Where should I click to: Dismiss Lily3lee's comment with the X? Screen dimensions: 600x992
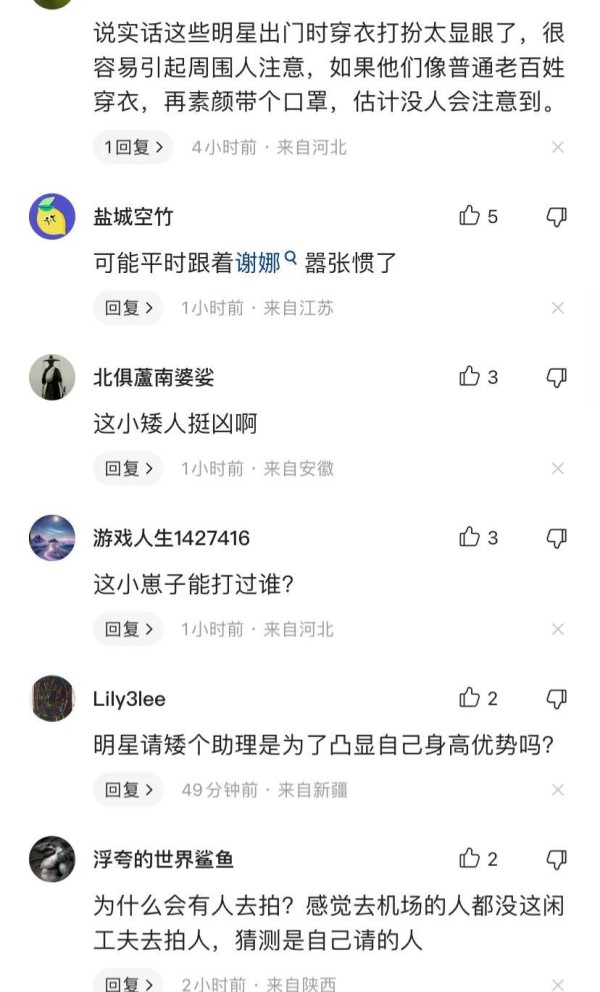558,790
